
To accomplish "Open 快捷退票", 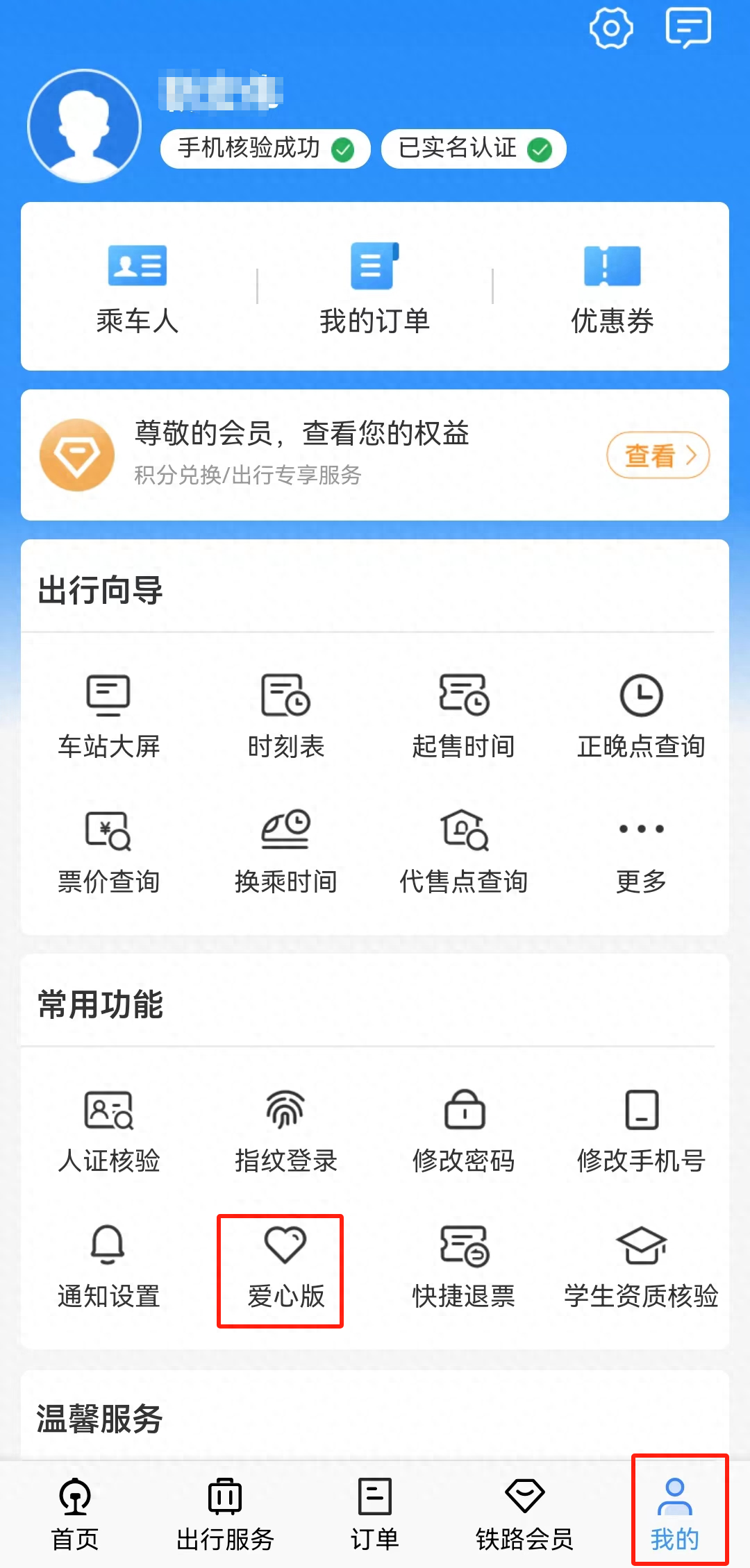I will (464, 1265).
